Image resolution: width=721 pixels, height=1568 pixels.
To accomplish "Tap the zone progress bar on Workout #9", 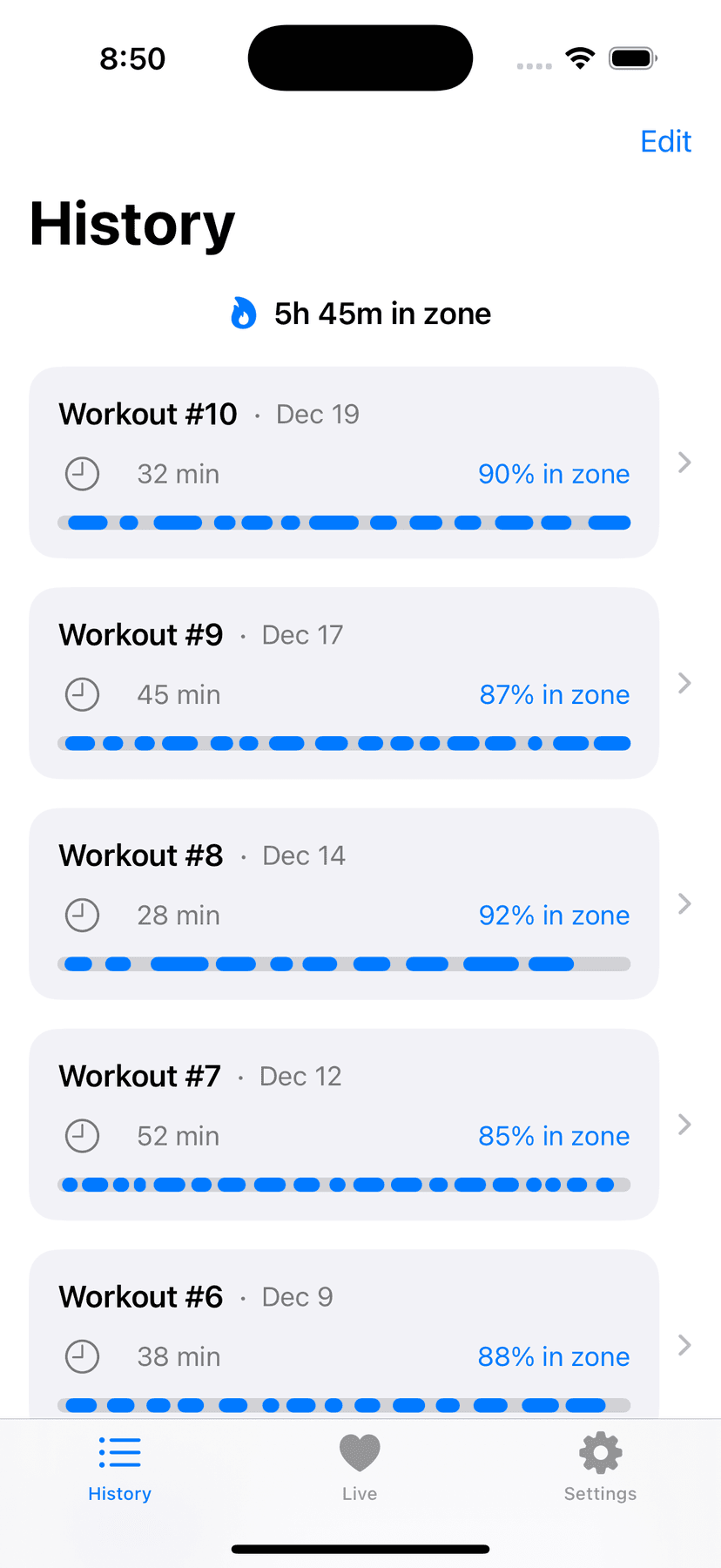I will [x=344, y=743].
